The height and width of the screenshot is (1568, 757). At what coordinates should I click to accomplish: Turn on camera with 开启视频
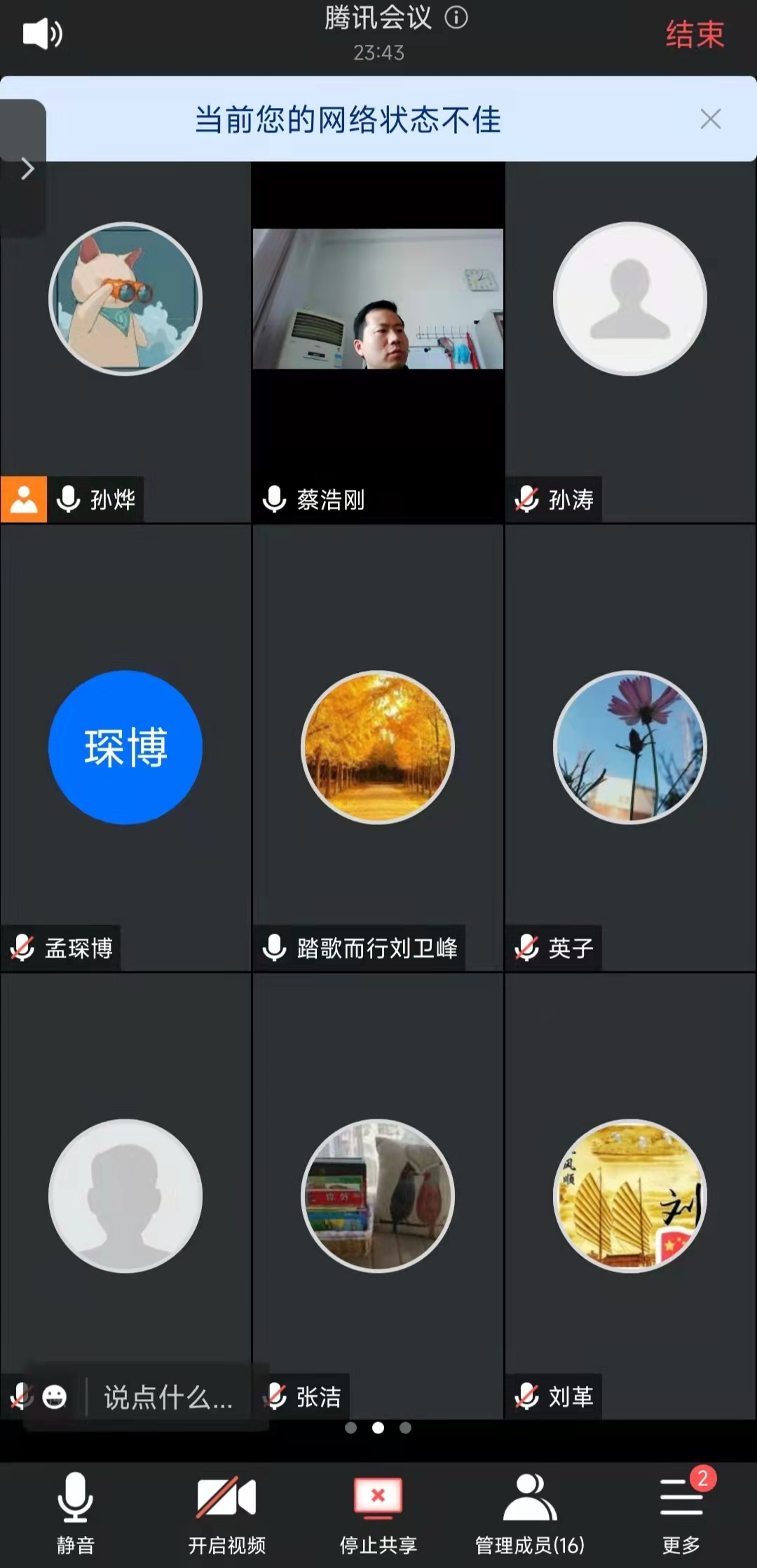tap(226, 1510)
